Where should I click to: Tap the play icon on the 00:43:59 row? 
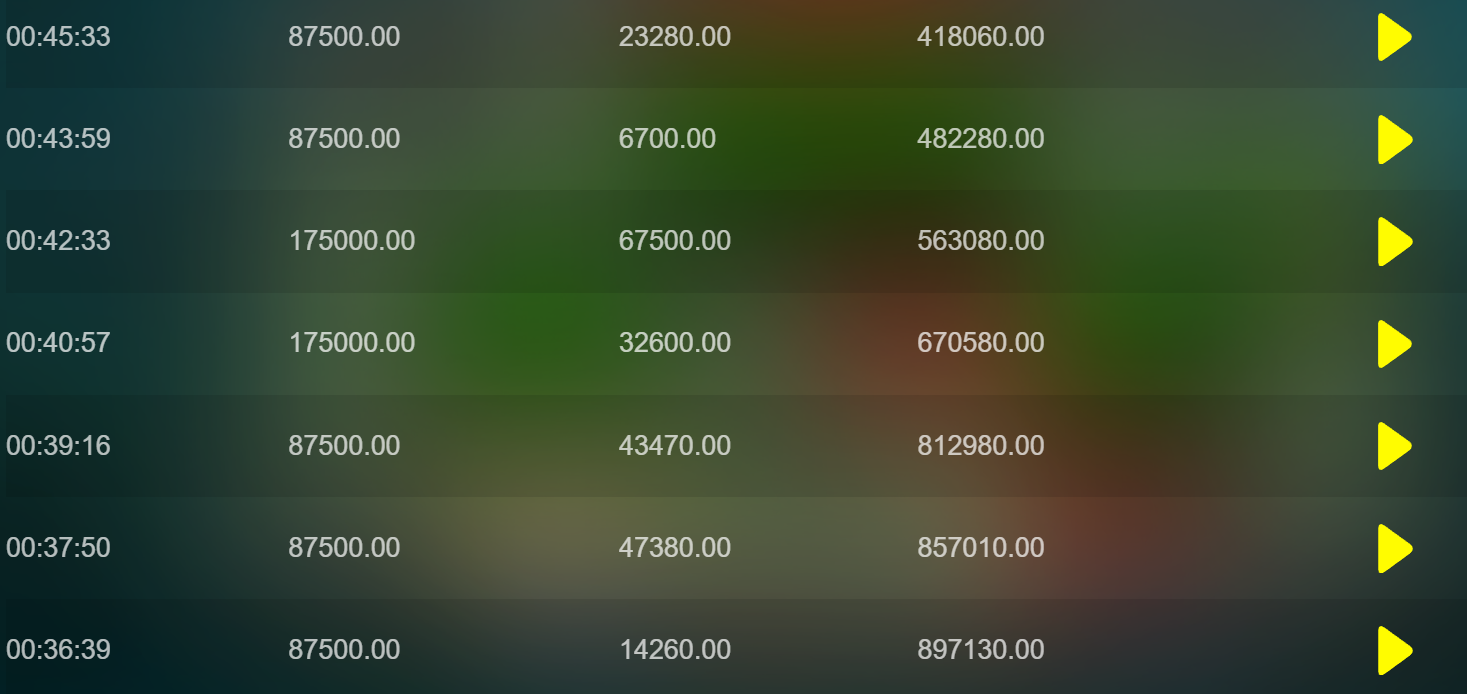1394,139
